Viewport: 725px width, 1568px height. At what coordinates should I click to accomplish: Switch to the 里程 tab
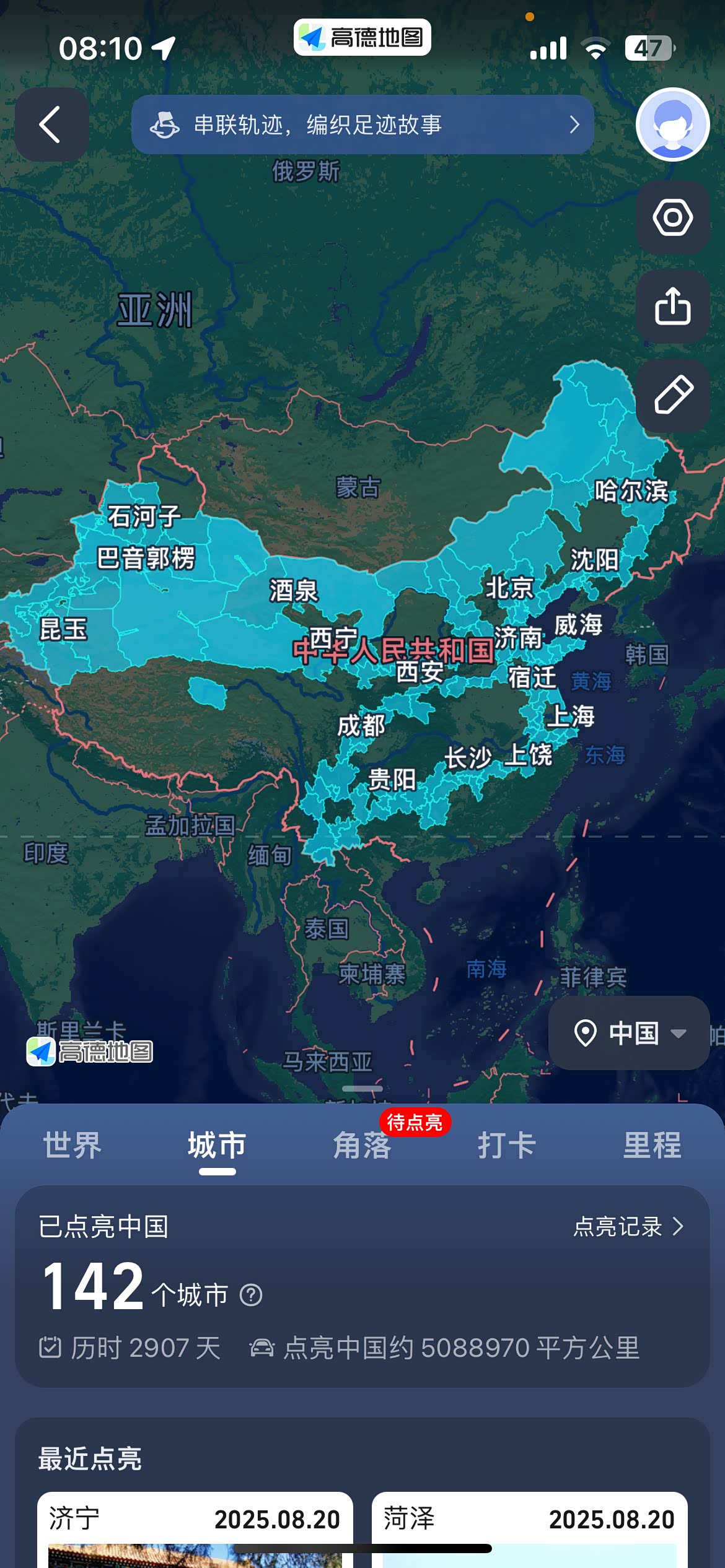[x=652, y=1145]
